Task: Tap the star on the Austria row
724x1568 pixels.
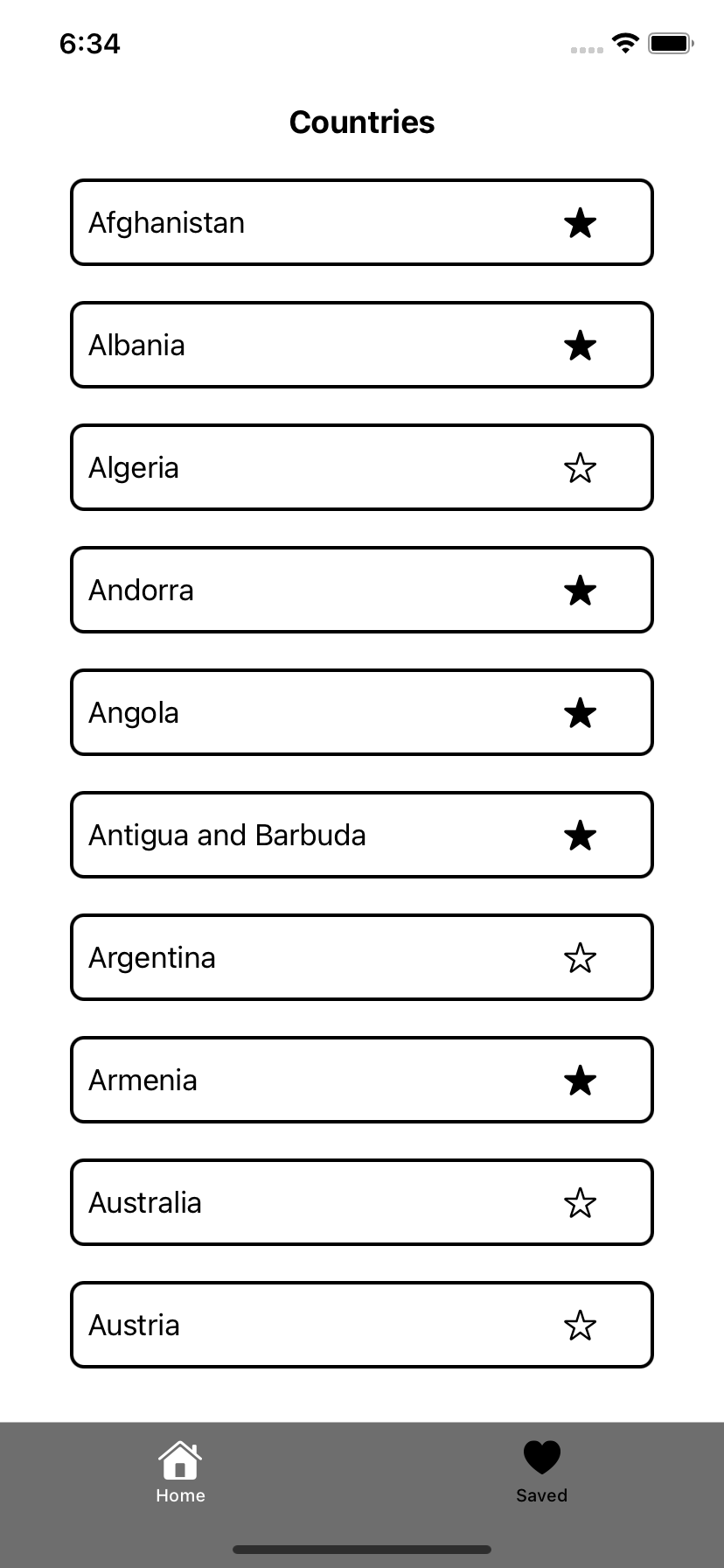Action: point(581,1325)
